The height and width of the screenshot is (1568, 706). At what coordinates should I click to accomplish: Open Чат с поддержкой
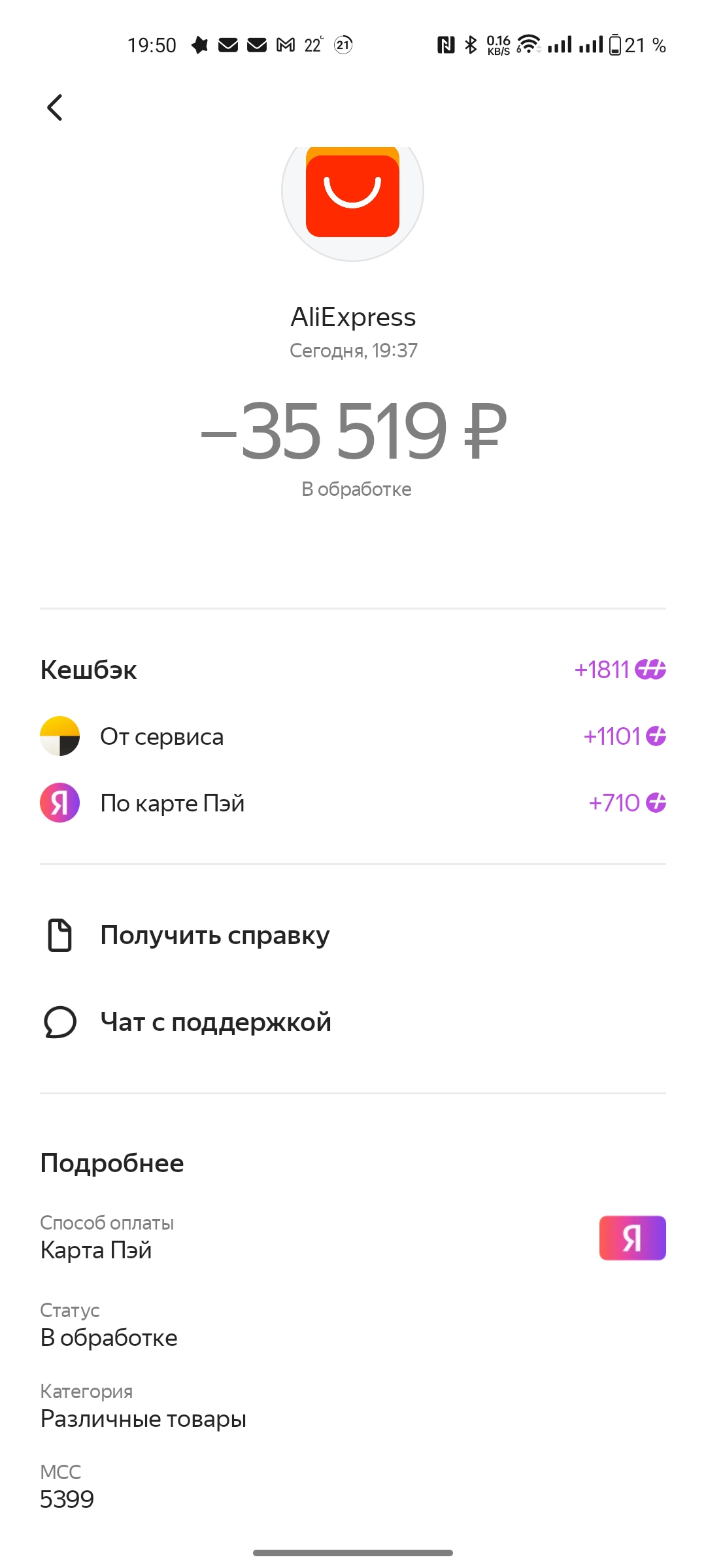[216, 1022]
